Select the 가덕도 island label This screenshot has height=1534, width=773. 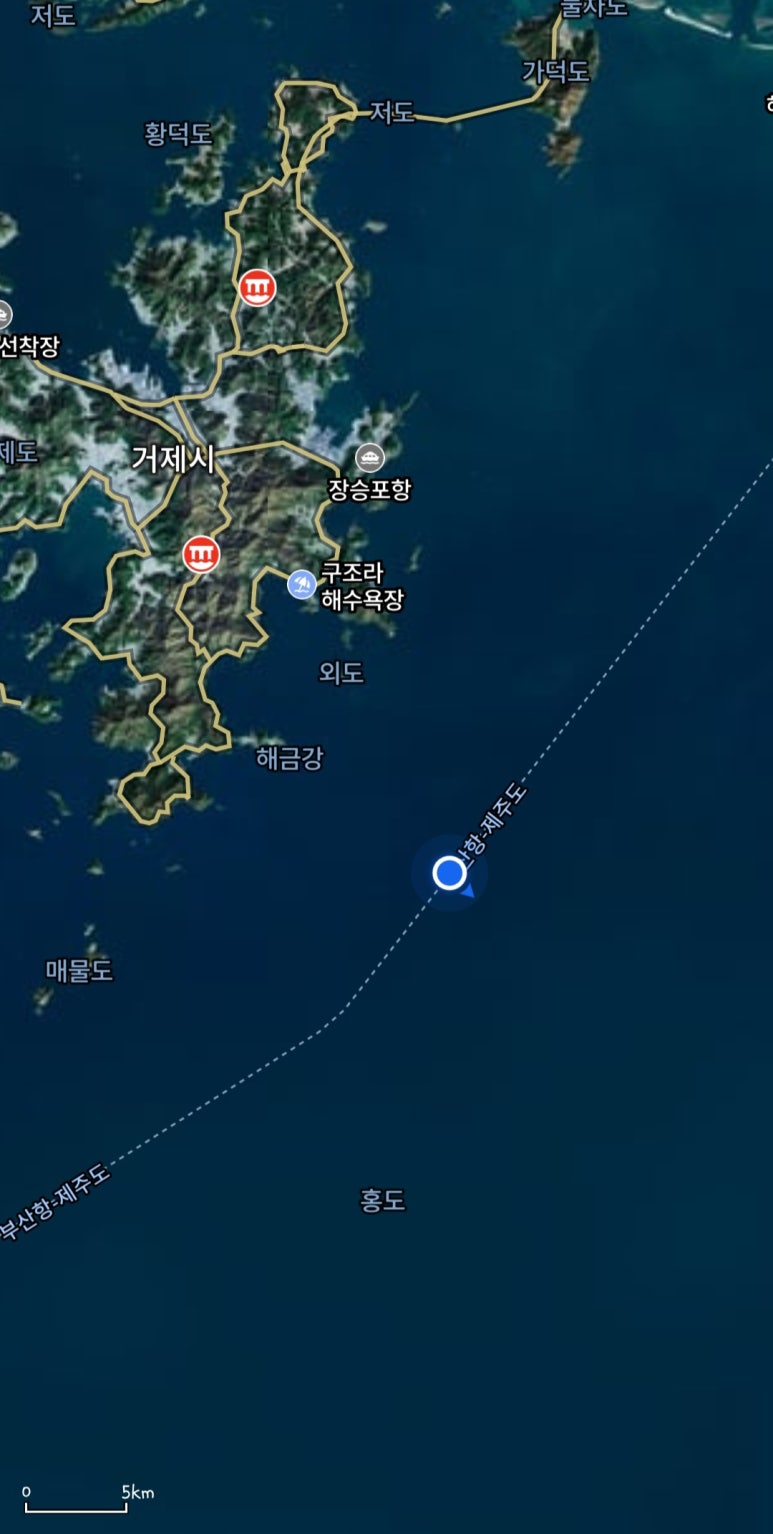555,72
